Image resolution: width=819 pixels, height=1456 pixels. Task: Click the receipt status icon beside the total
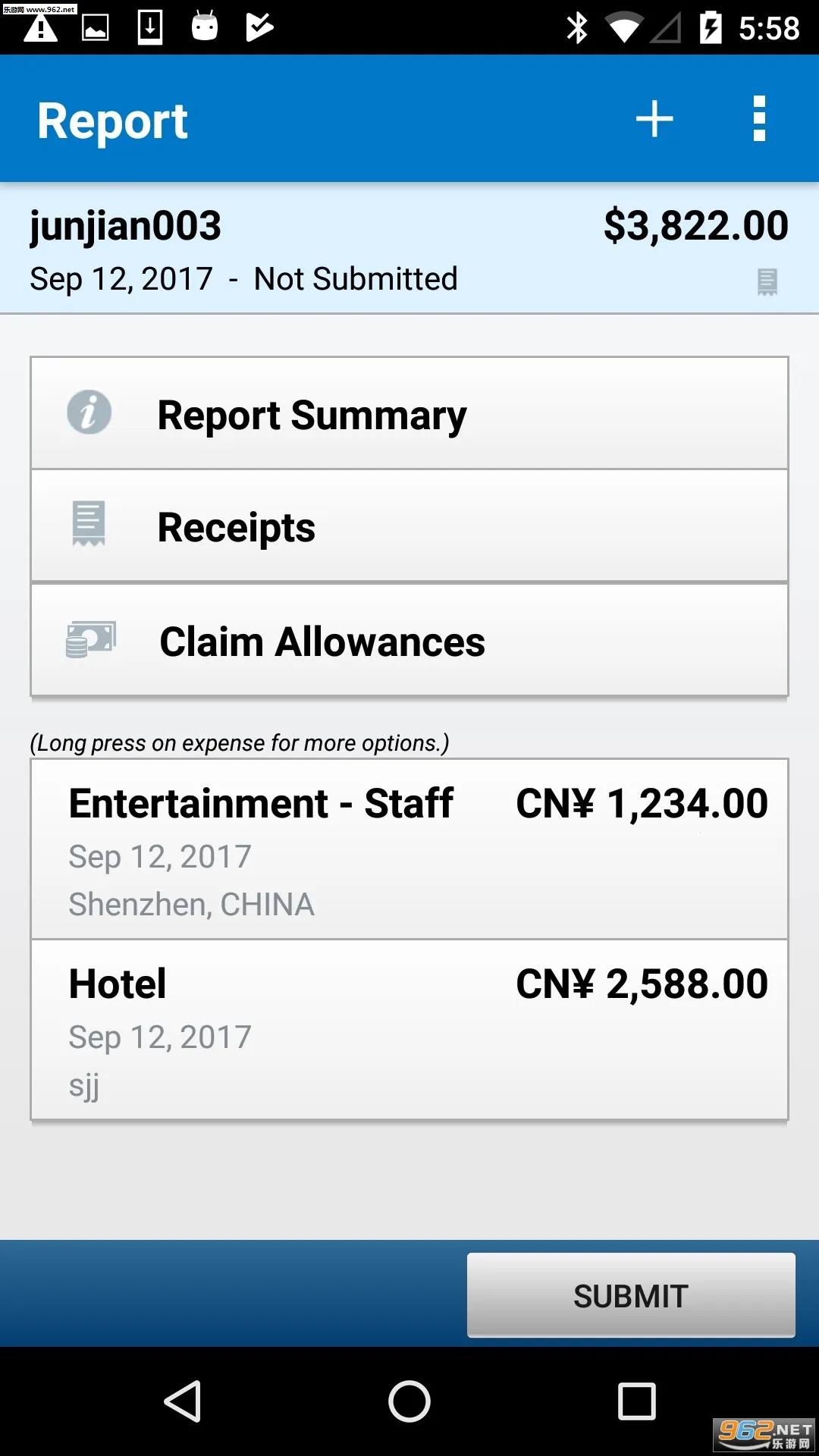pos(767,282)
